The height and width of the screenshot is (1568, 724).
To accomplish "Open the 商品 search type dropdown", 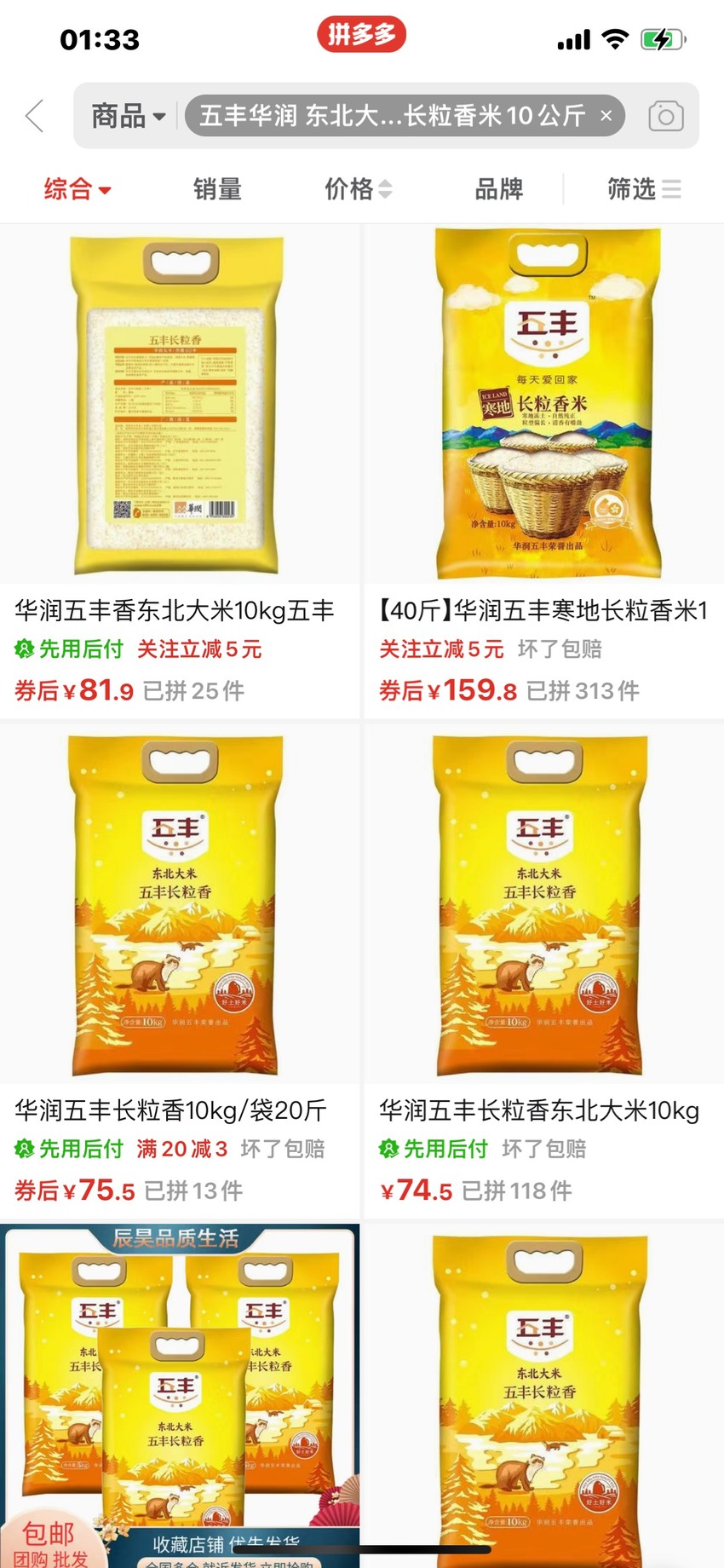I will tap(129, 116).
